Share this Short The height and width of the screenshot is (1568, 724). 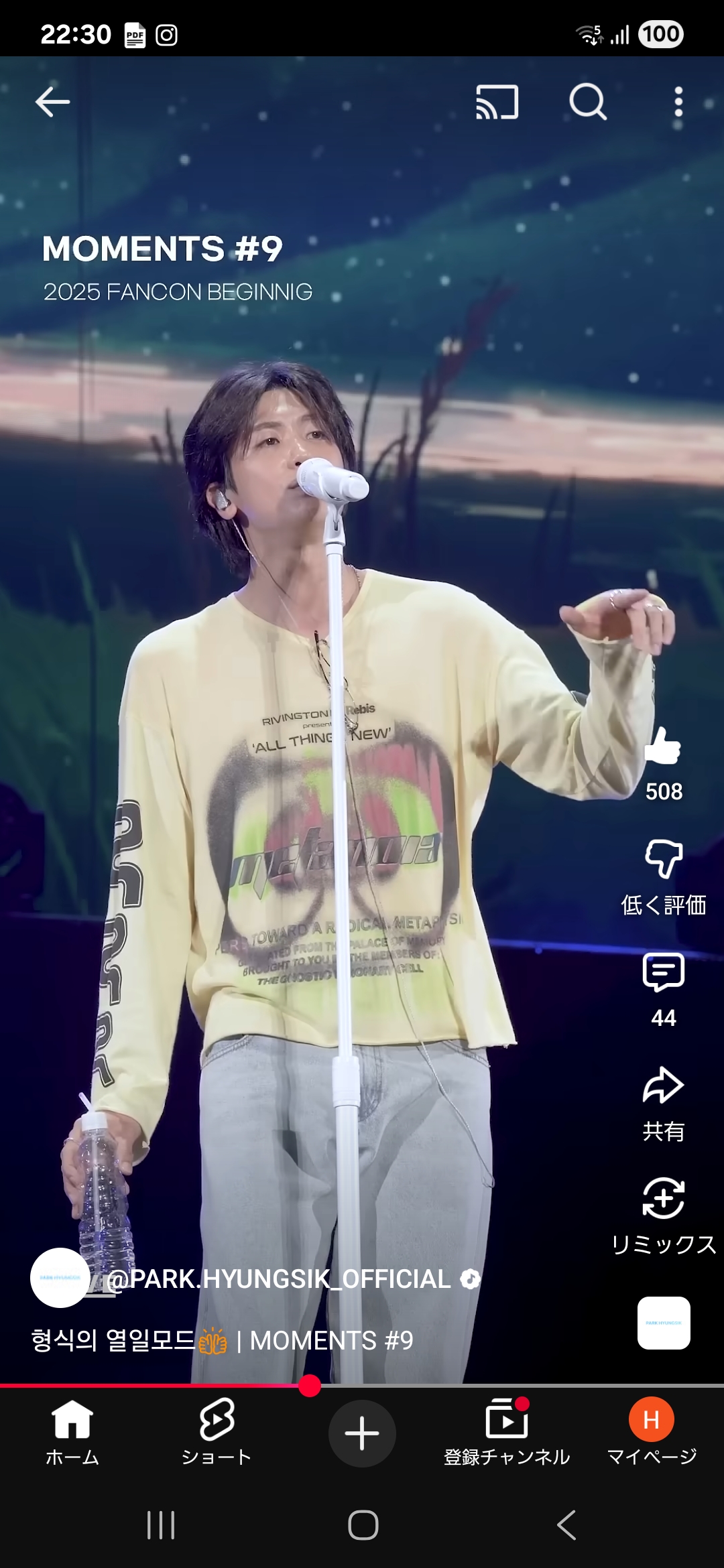pyautogui.click(x=663, y=1086)
